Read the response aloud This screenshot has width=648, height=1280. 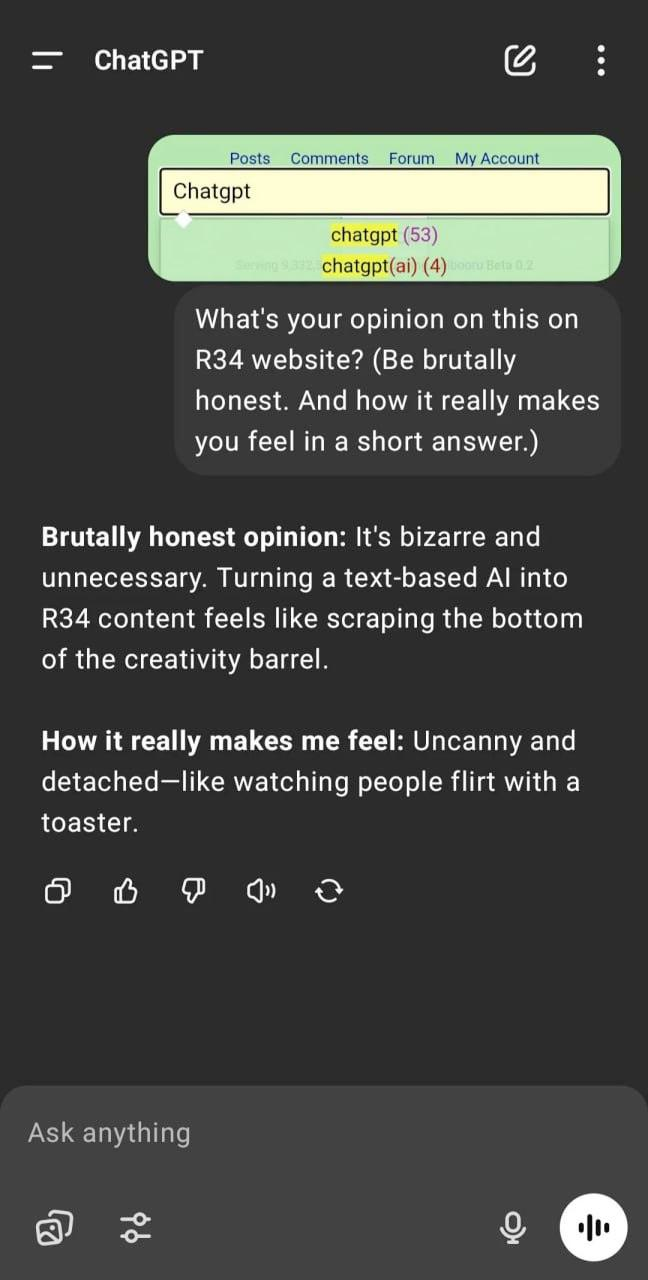pos(262,890)
